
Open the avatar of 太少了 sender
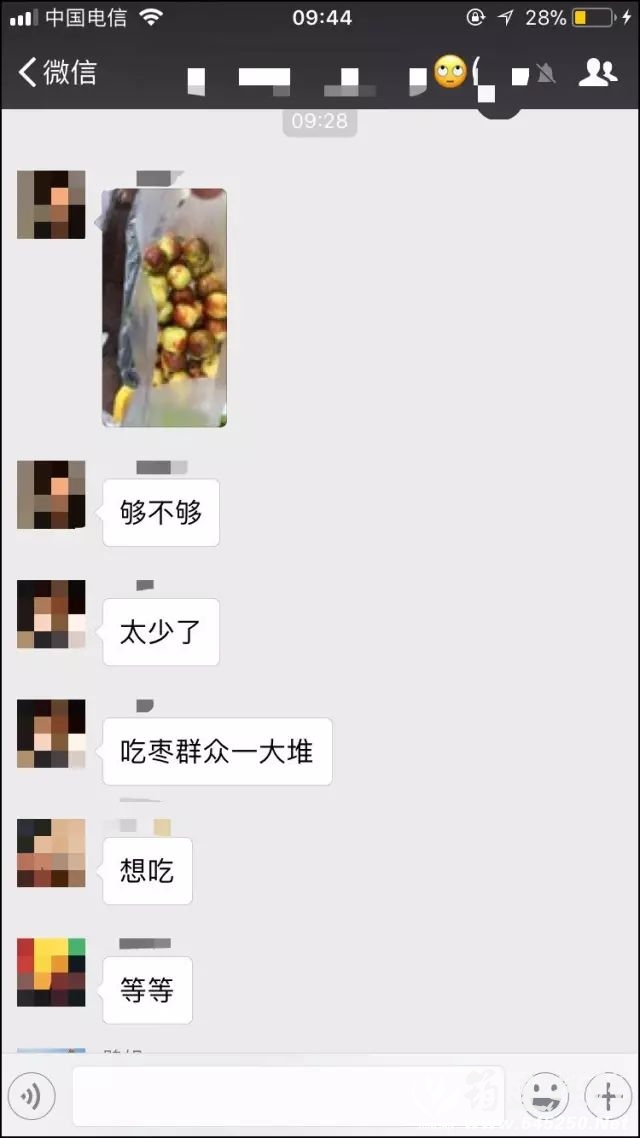tap(51, 614)
